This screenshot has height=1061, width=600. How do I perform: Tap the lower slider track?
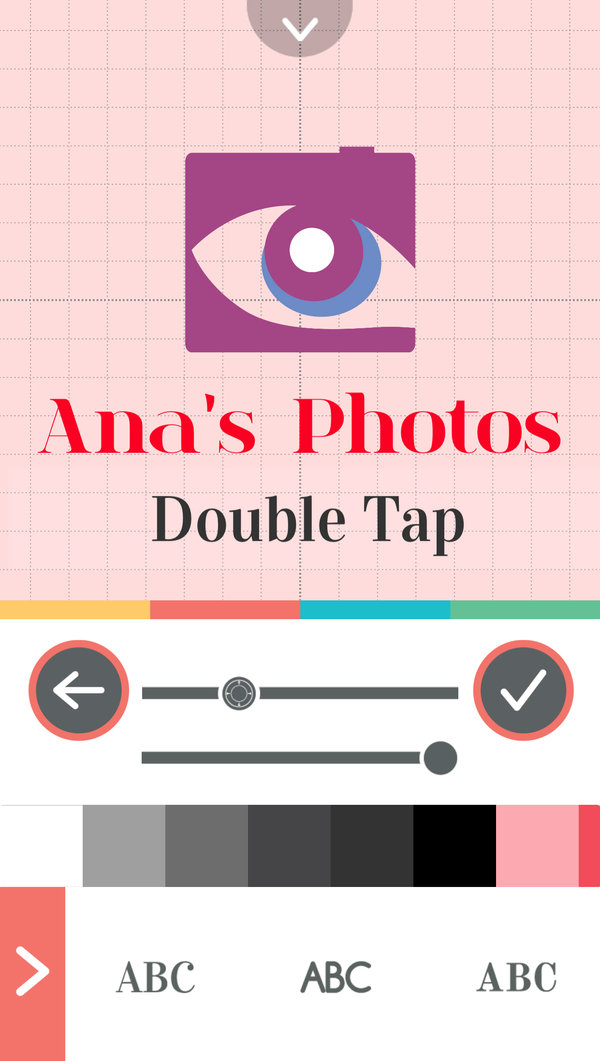(x=280, y=758)
